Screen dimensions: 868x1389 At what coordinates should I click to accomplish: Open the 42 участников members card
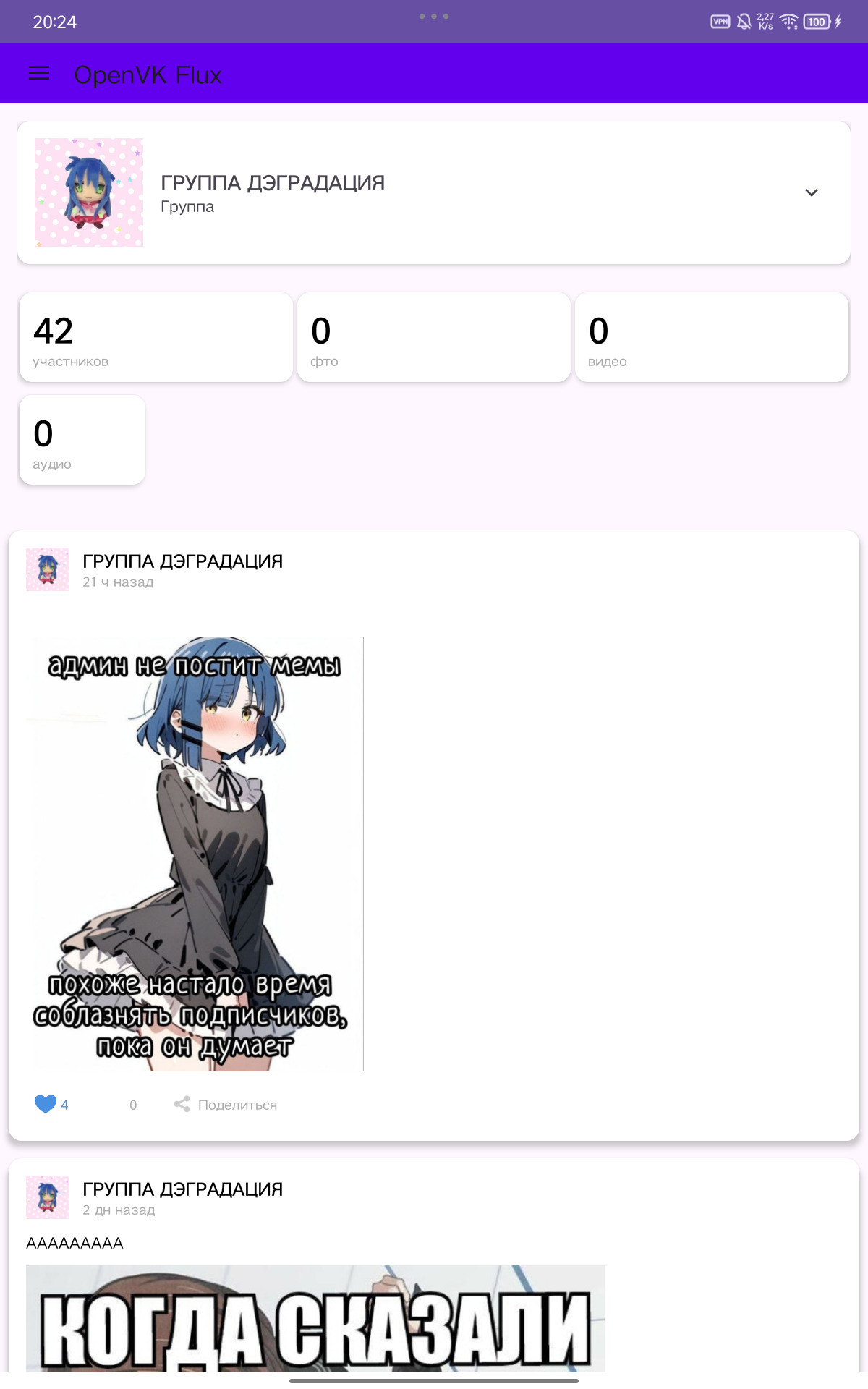click(x=156, y=337)
